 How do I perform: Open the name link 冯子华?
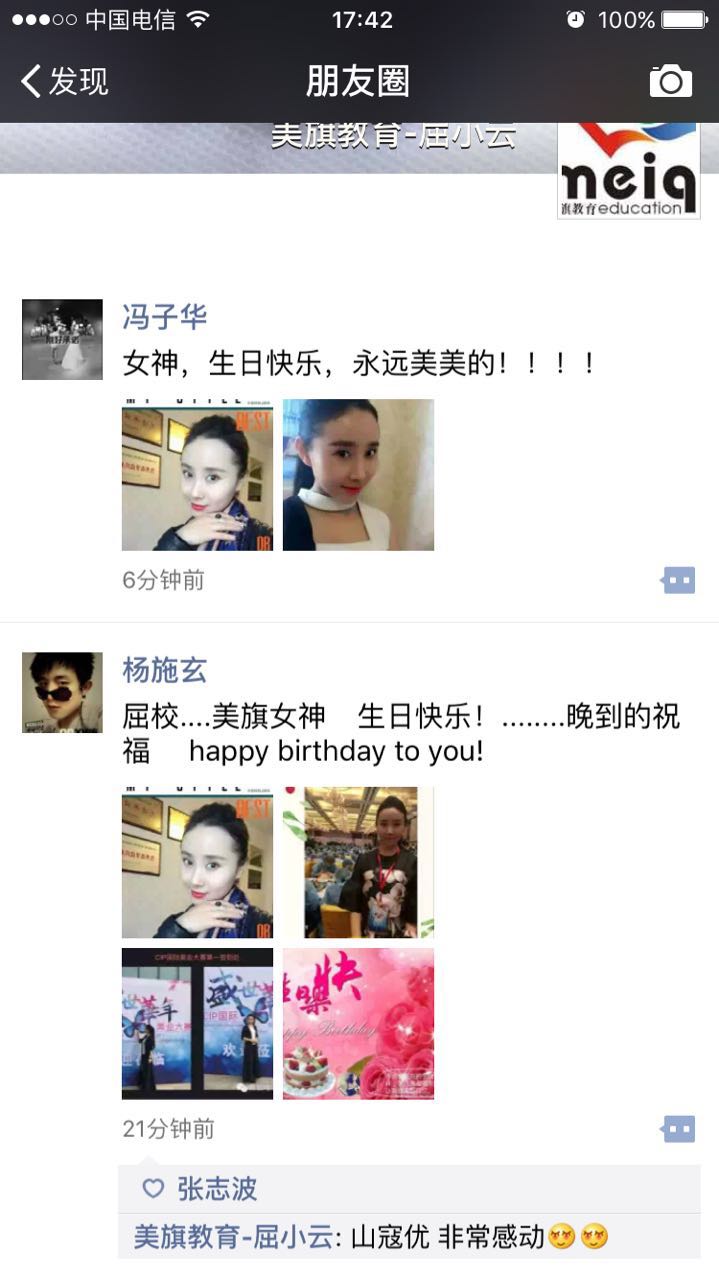[x=164, y=317]
